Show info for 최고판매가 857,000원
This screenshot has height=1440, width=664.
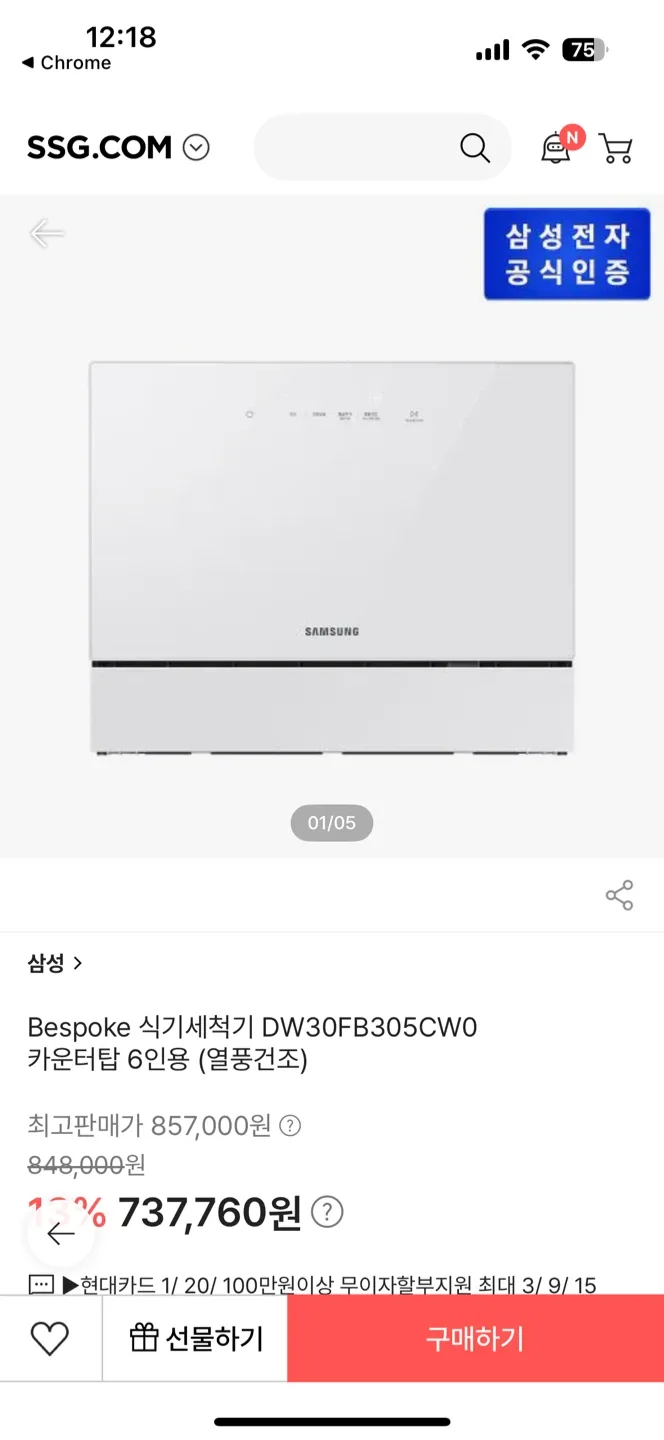(x=290, y=1126)
